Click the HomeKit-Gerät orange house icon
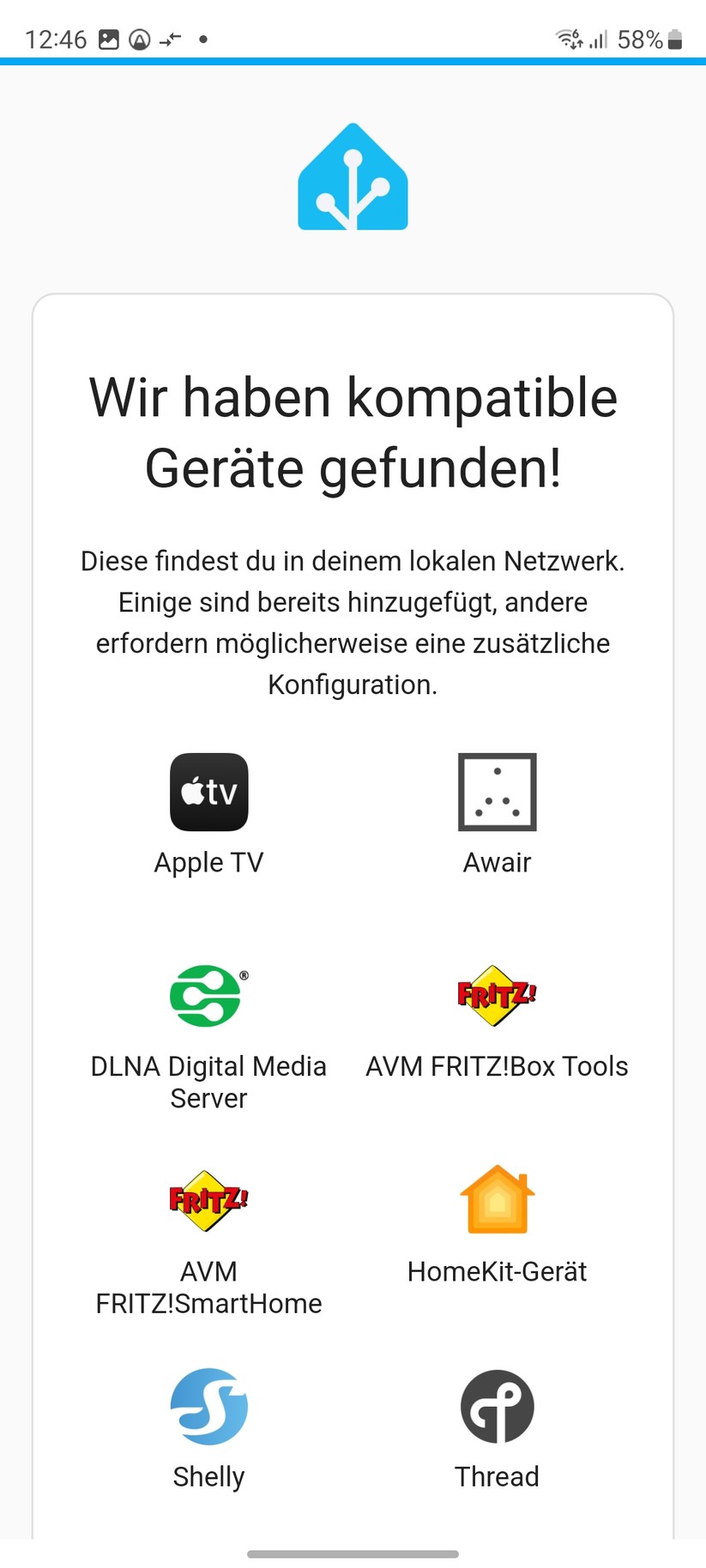Viewport: 706px width, 1568px height. pyautogui.click(x=497, y=1200)
